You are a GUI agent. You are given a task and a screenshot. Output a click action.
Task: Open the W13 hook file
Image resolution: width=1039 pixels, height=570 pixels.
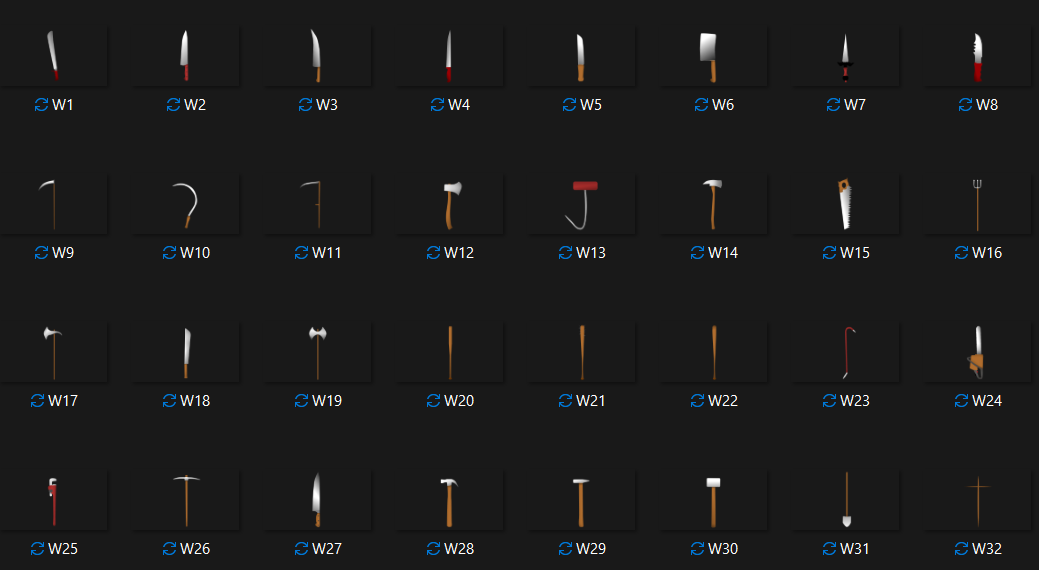point(581,204)
